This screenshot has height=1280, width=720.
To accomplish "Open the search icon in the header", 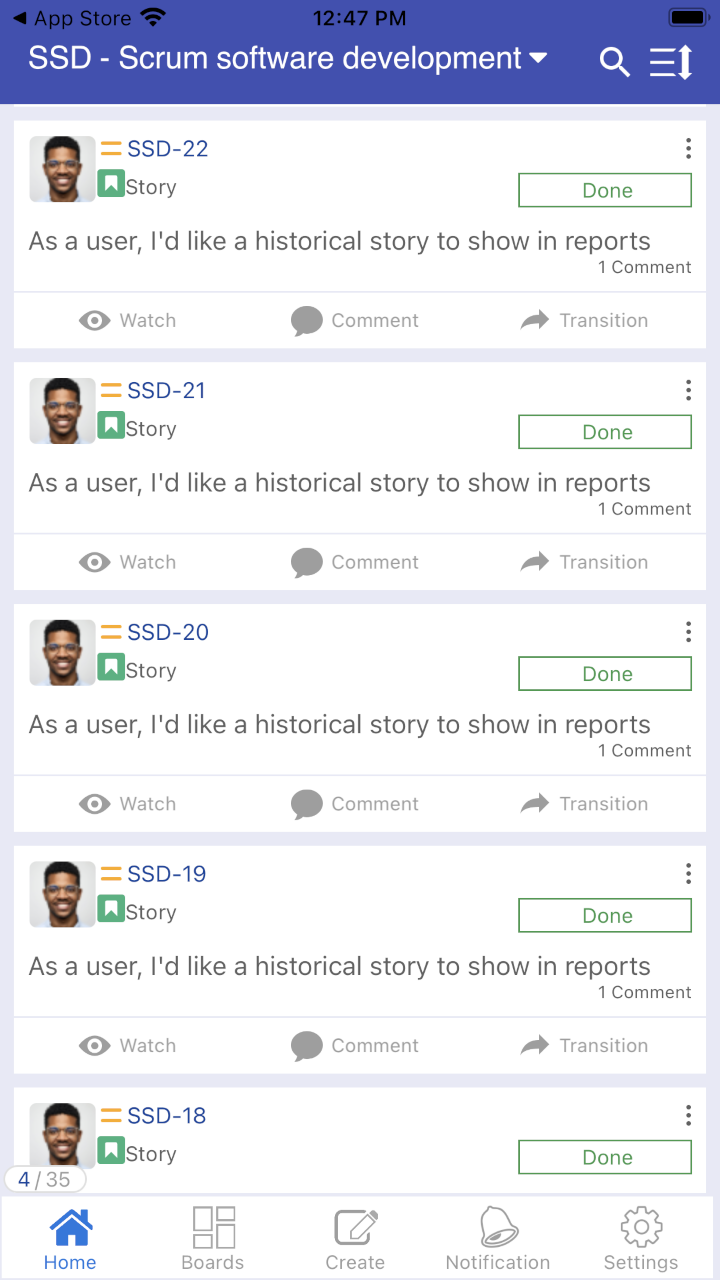I will pos(614,62).
